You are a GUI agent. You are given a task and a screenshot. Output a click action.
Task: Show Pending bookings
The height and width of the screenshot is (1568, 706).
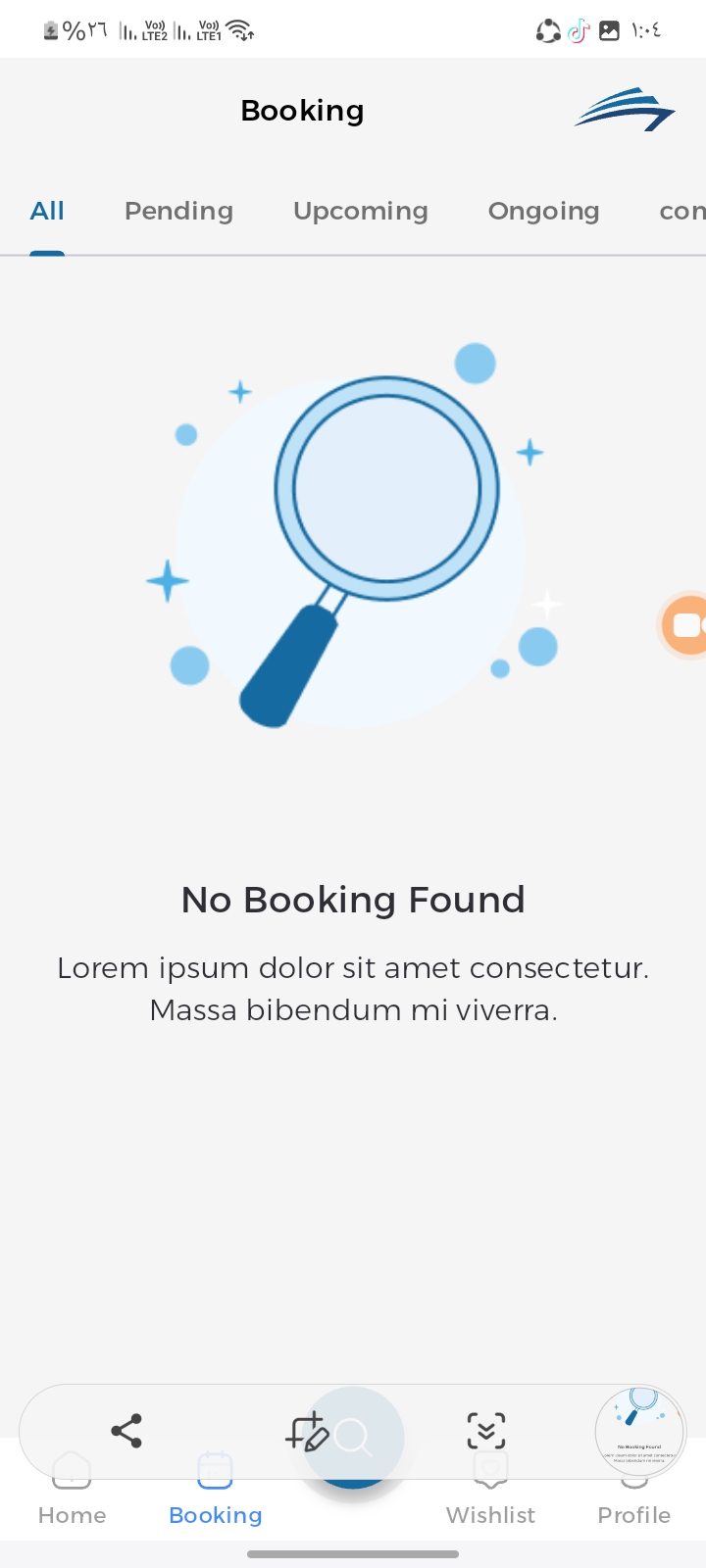(x=178, y=211)
